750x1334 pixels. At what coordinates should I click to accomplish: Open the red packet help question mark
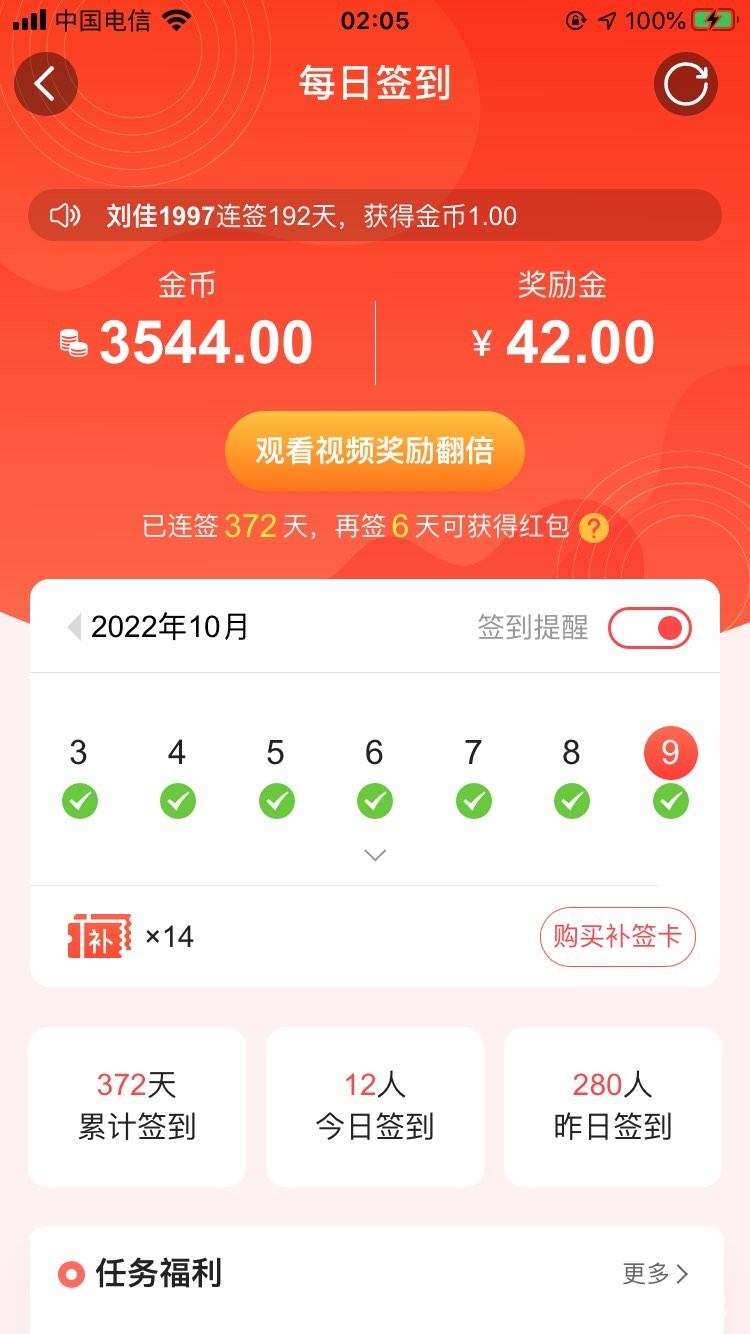coord(594,528)
